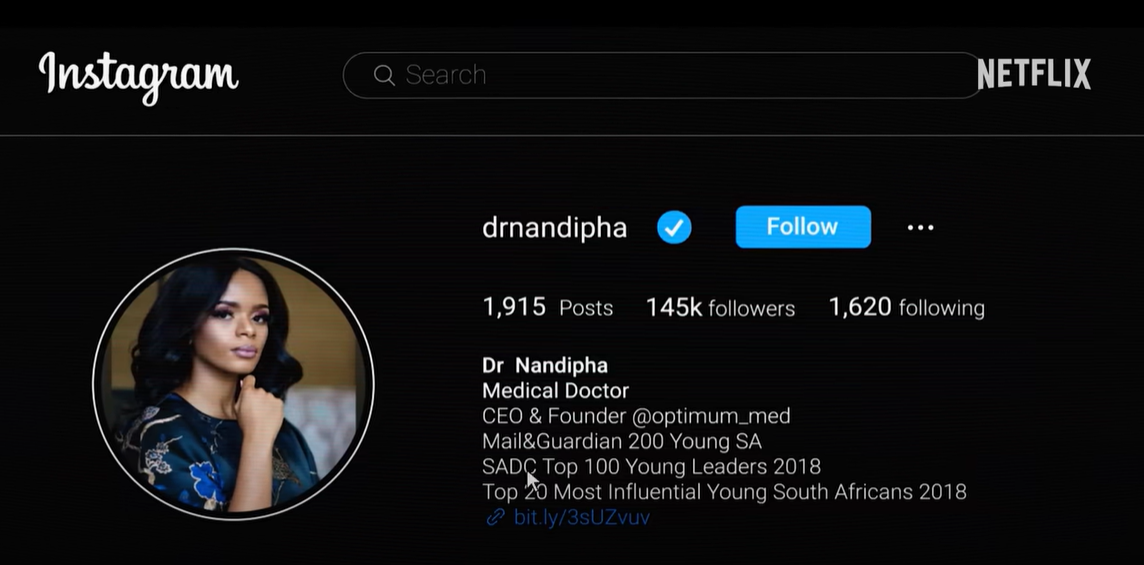Open Dr Nandipha's profile picture
Viewport: 1144px width, 565px height.
tap(233, 384)
